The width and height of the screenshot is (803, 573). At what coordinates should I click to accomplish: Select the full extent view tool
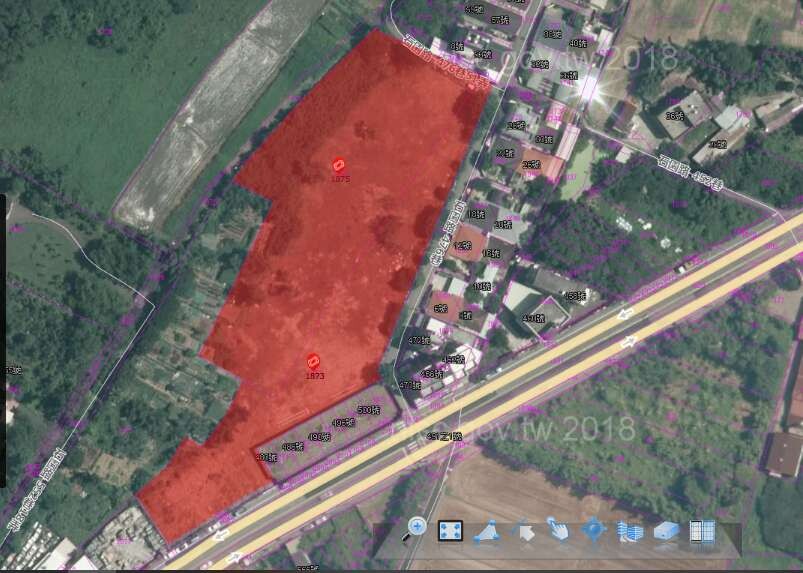(450, 531)
